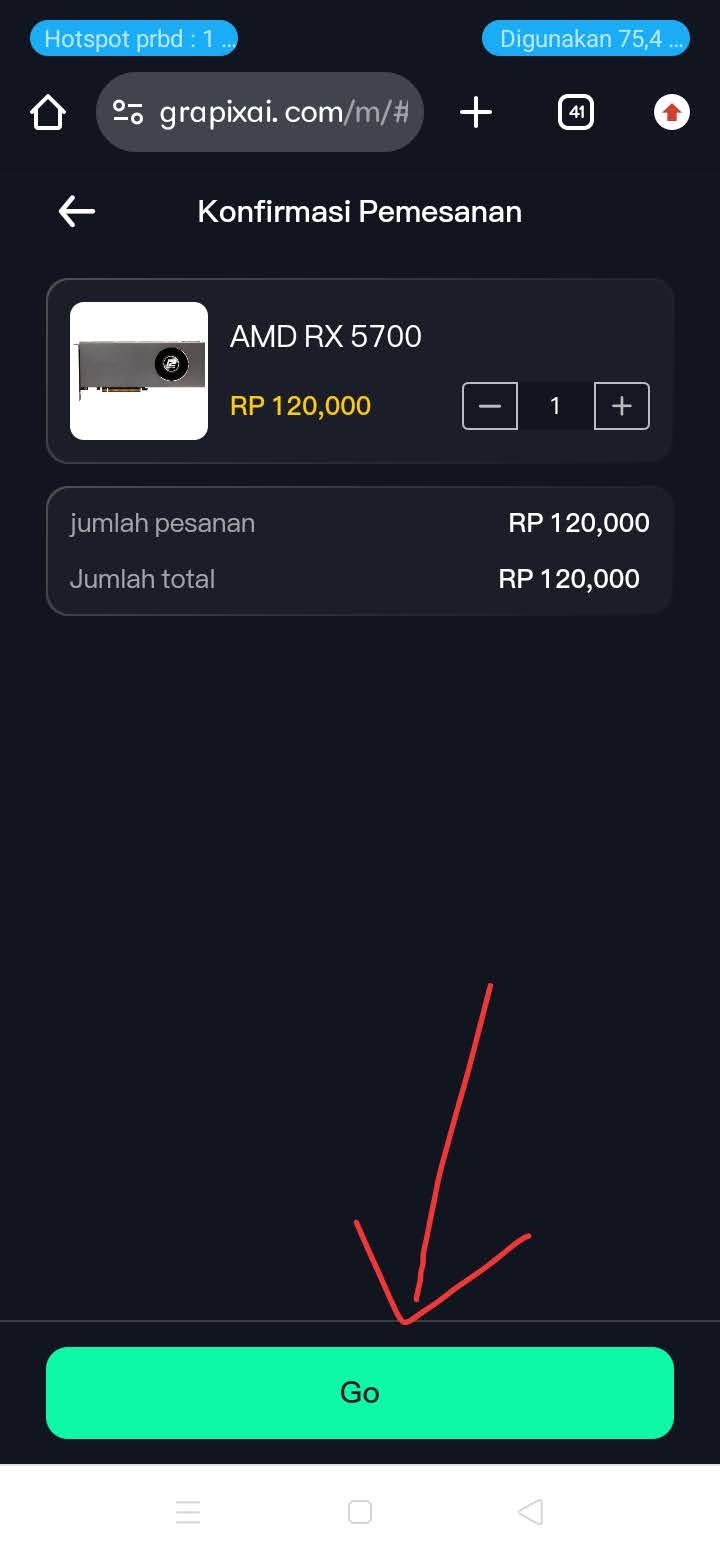Tap the RP 120,000 price label
The width and height of the screenshot is (720, 1560).
(299, 405)
